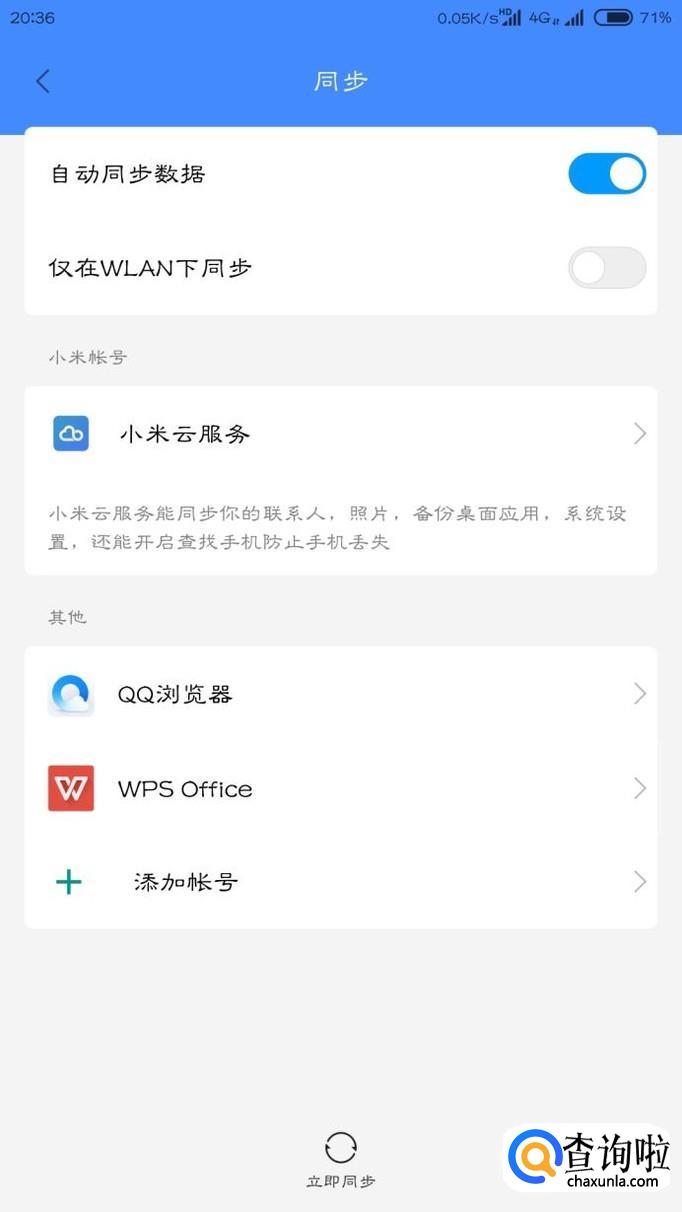Turn off 自动同步数据 switch
Viewport: 682px width, 1212px height.
(606, 174)
